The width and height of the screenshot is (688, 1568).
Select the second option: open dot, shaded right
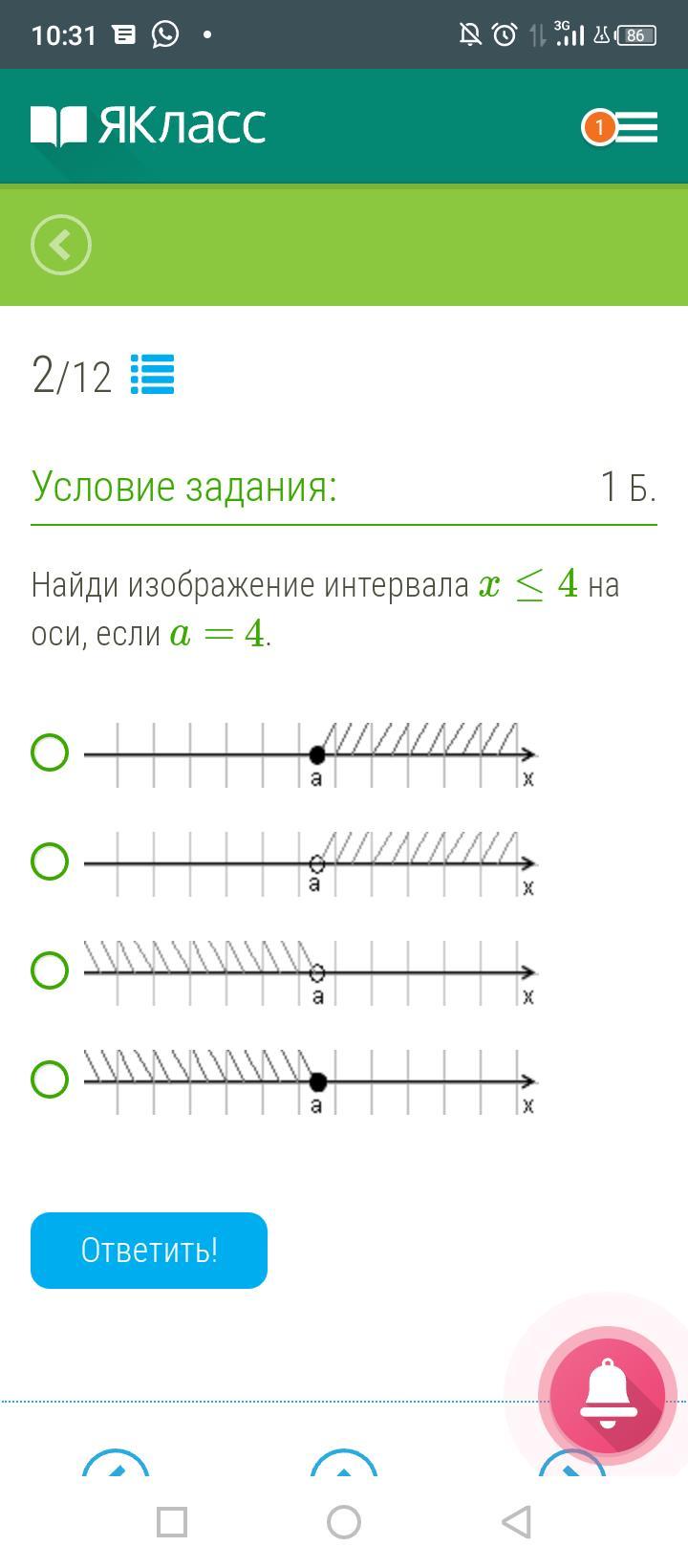50,861
